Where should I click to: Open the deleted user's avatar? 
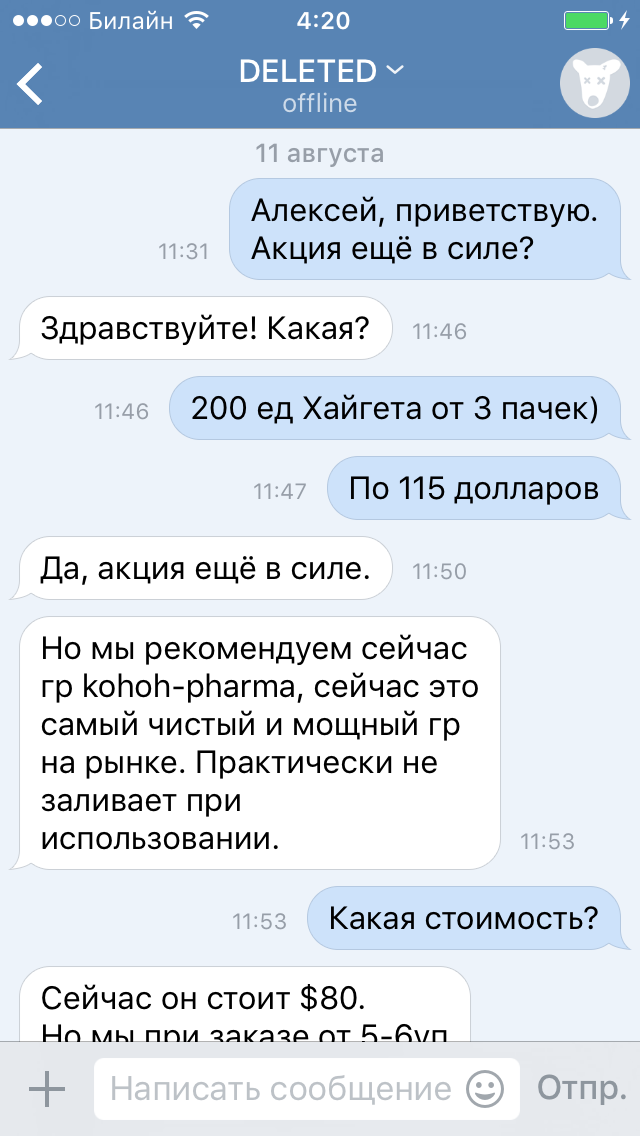[592, 84]
